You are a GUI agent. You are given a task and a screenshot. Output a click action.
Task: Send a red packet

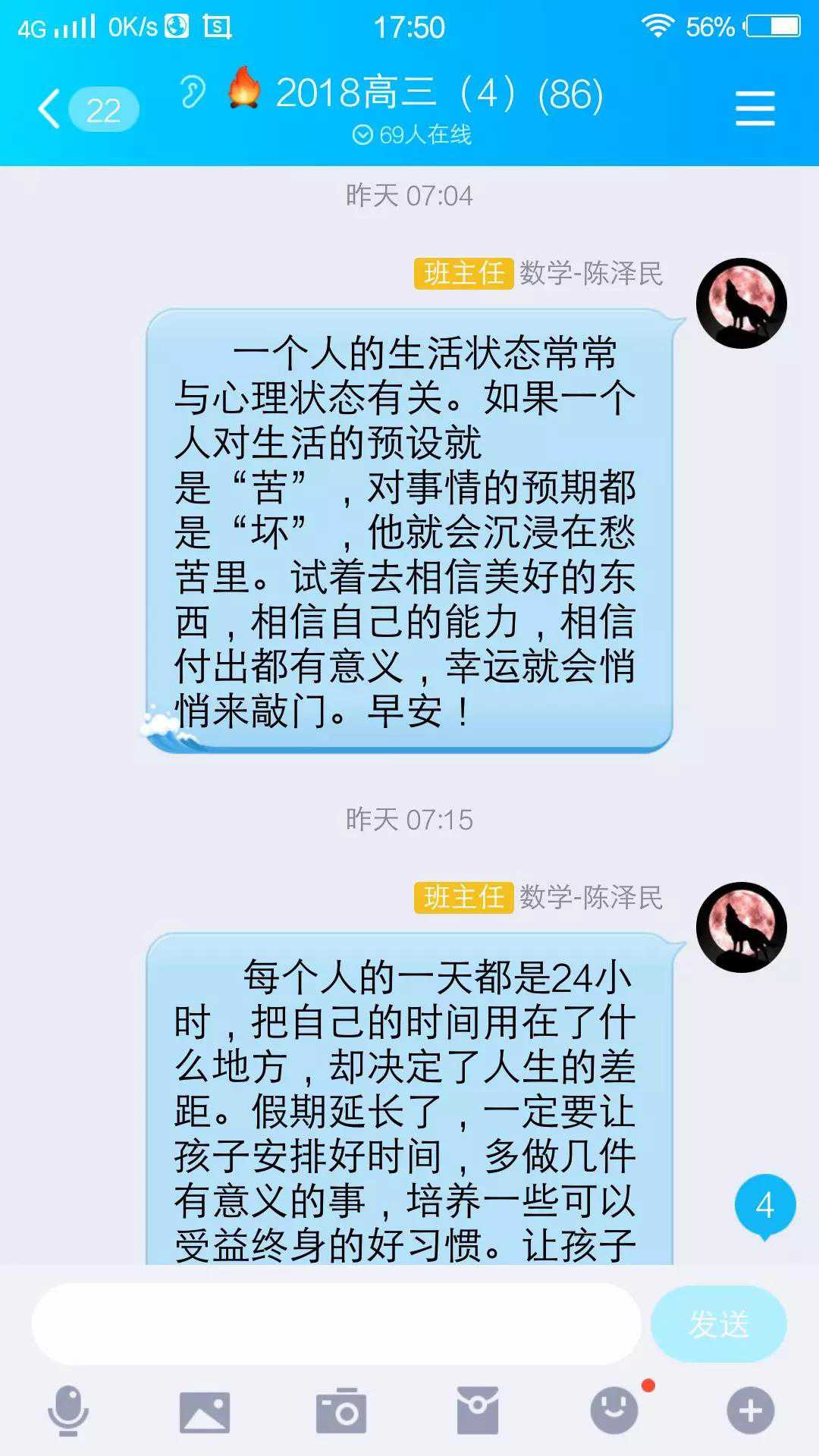coord(478,1411)
